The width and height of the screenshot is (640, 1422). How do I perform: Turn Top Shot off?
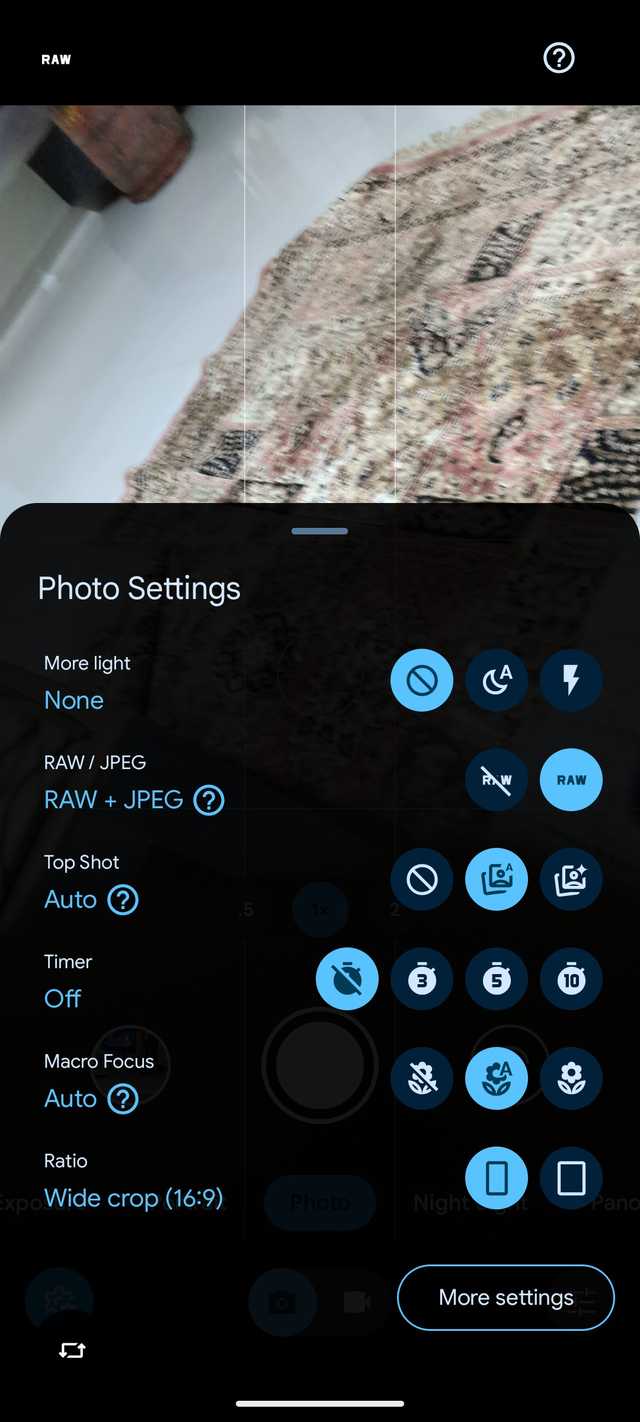(421, 880)
